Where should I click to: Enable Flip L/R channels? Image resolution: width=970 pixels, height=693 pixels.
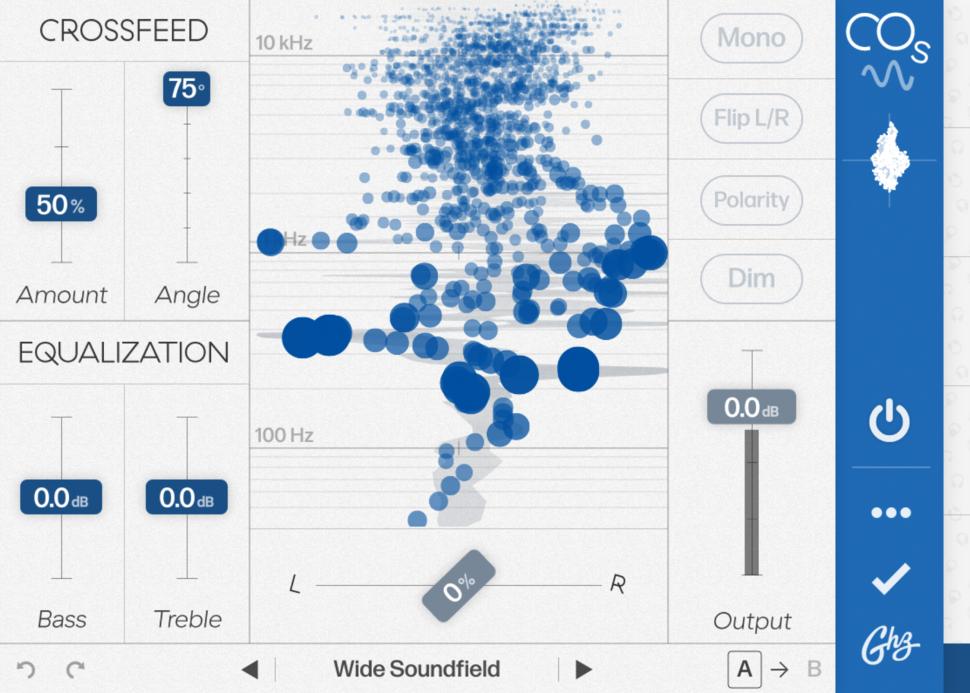[751, 118]
